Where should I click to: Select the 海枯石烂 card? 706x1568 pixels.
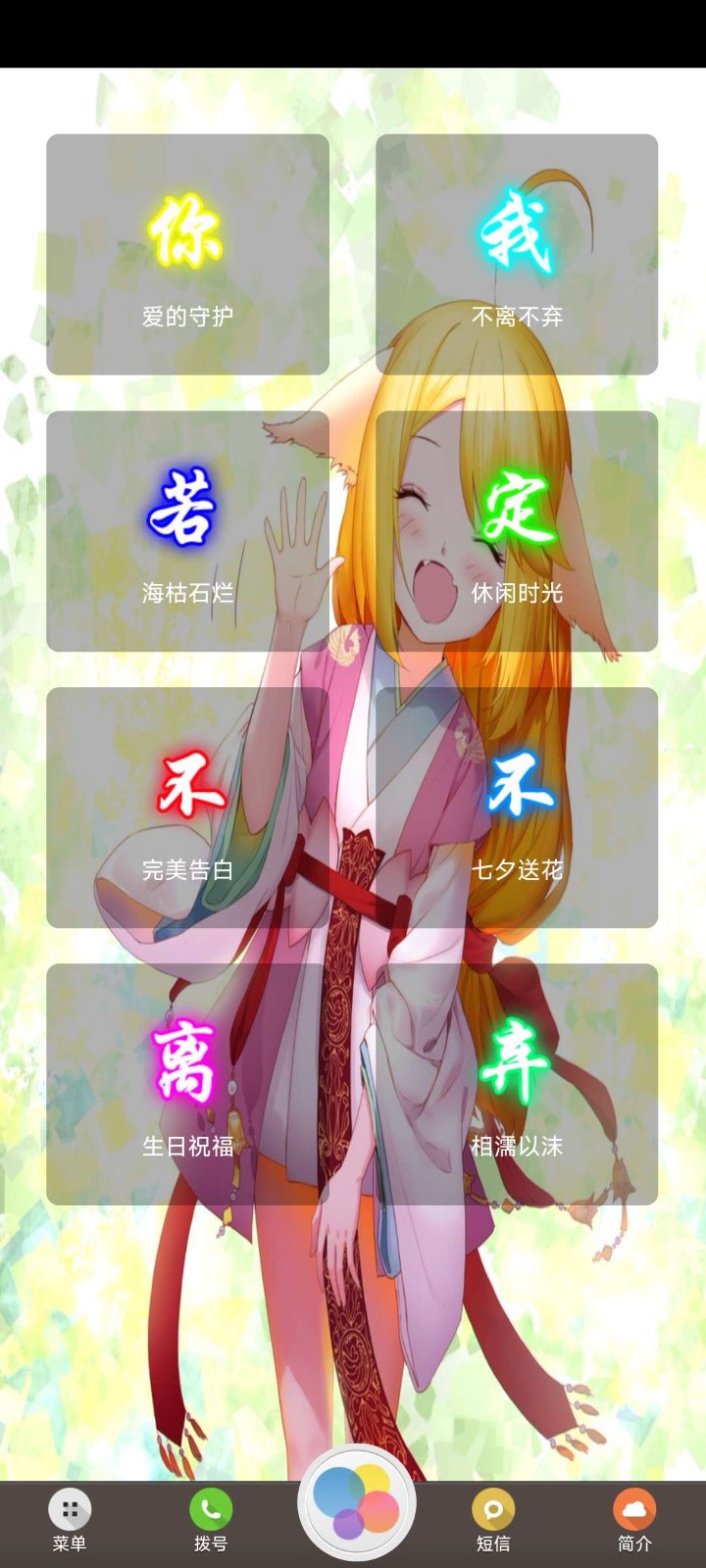[x=187, y=531]
